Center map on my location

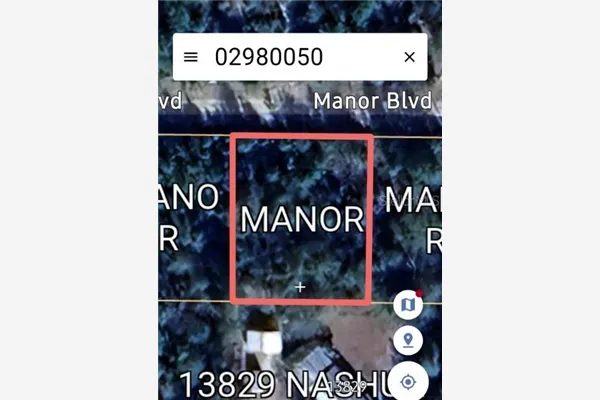point(408,382)
